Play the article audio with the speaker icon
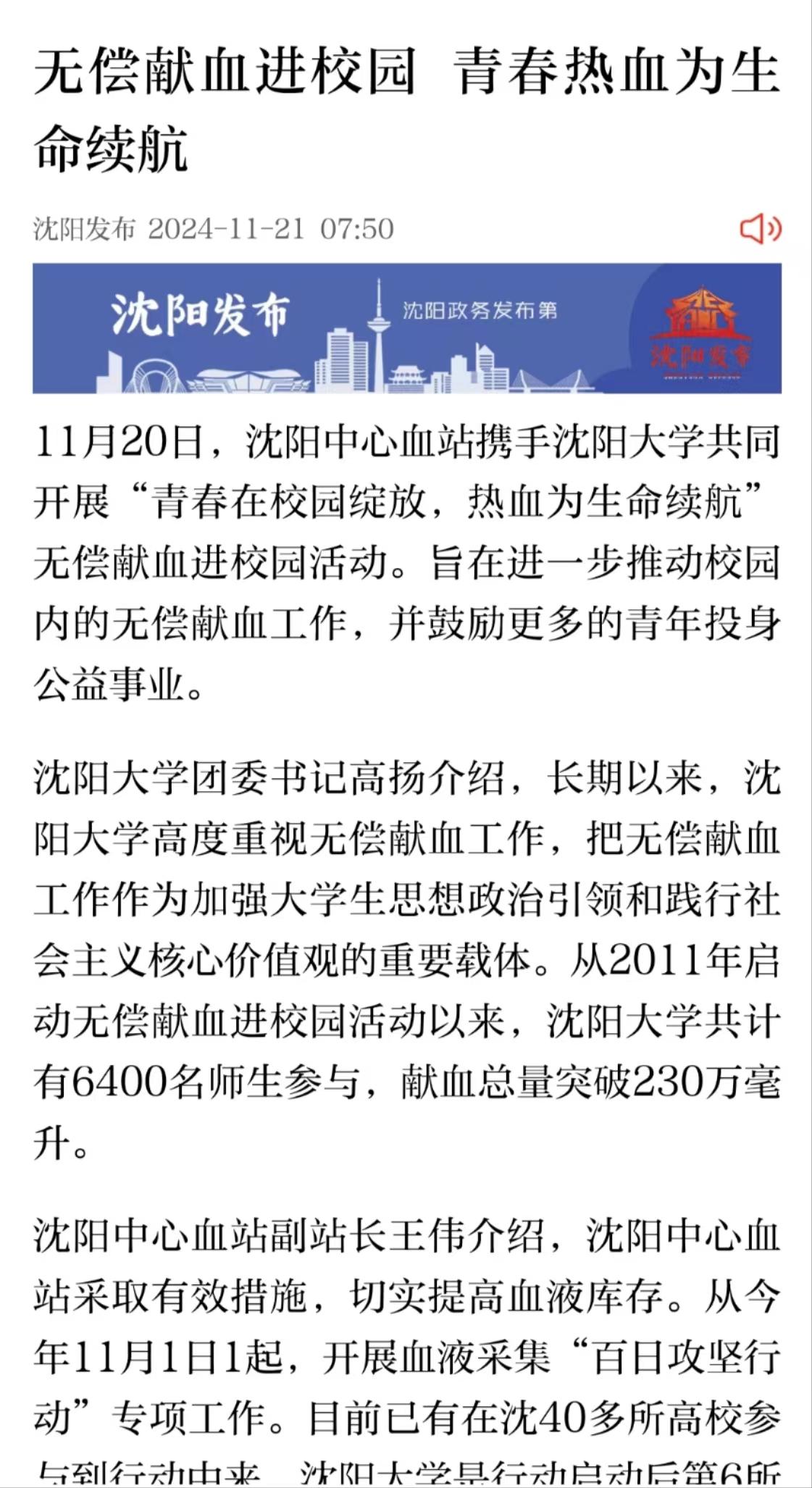This screenshot has height=1488, width=812. pyautogui.click(x=760, y=229)
